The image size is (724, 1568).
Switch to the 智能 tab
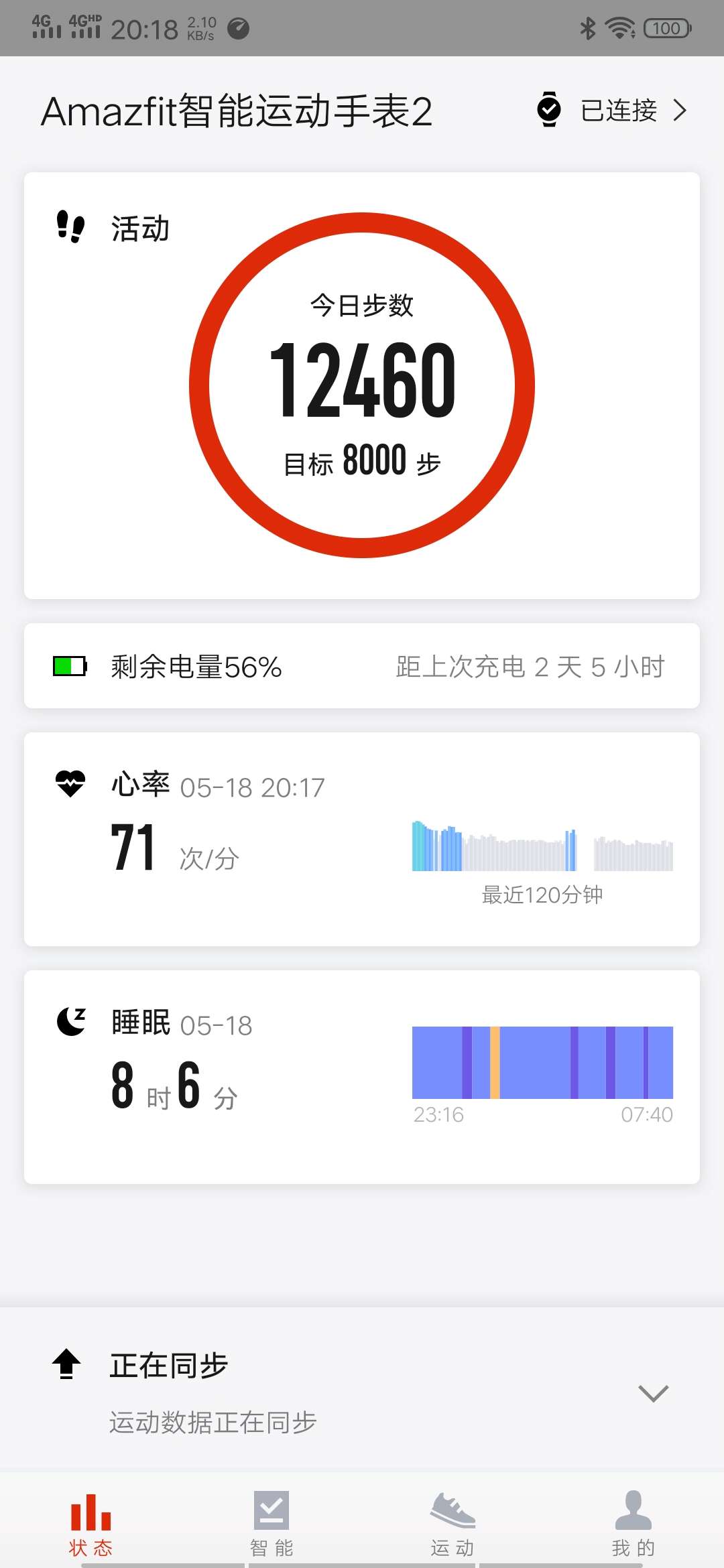coord(271,1524)
